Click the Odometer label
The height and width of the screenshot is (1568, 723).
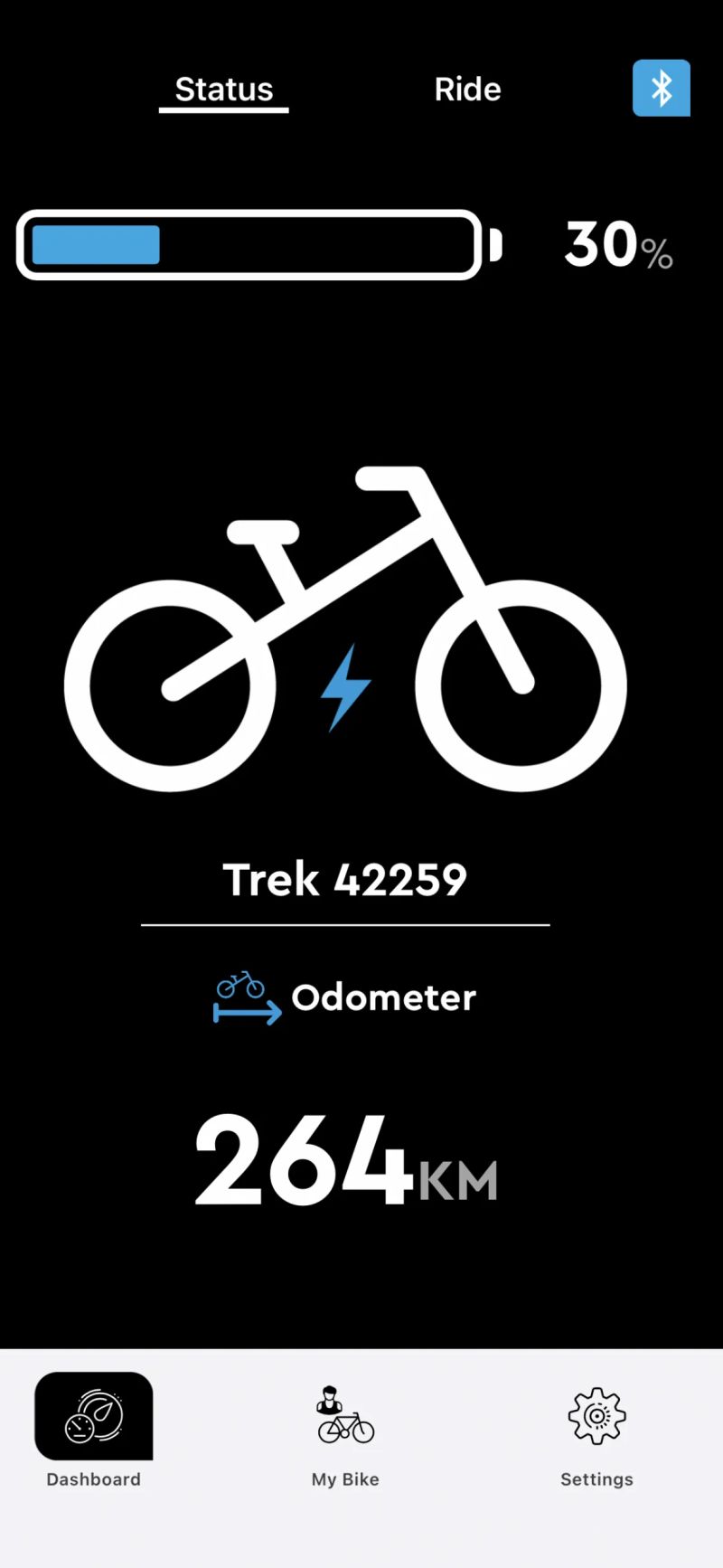[x=383, y=997]
